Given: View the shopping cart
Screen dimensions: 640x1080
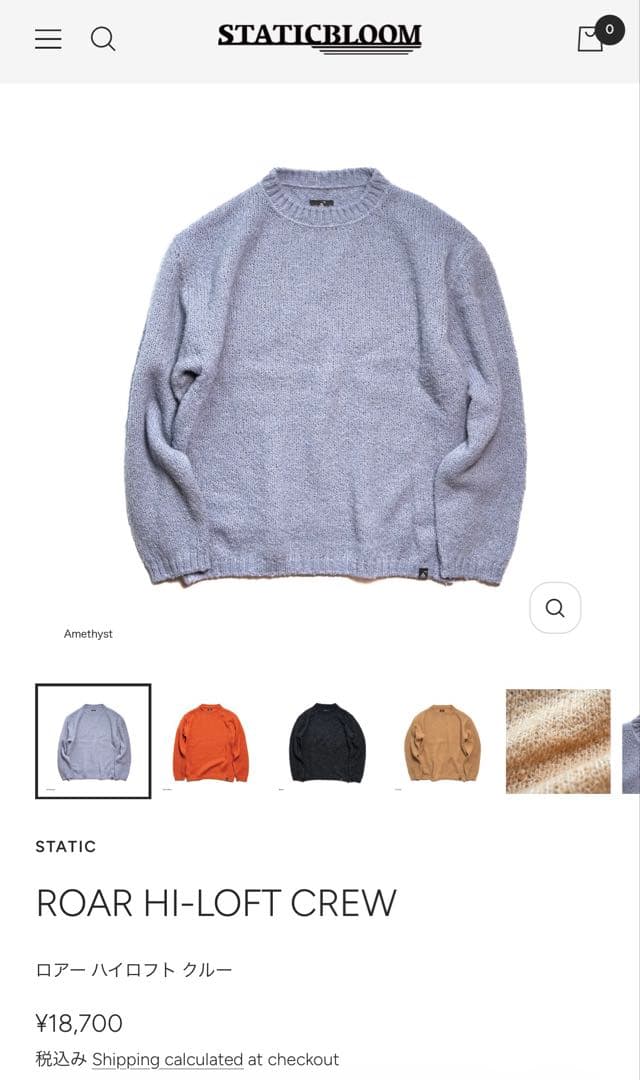Looking at the screenshot, I should point(591,39).
